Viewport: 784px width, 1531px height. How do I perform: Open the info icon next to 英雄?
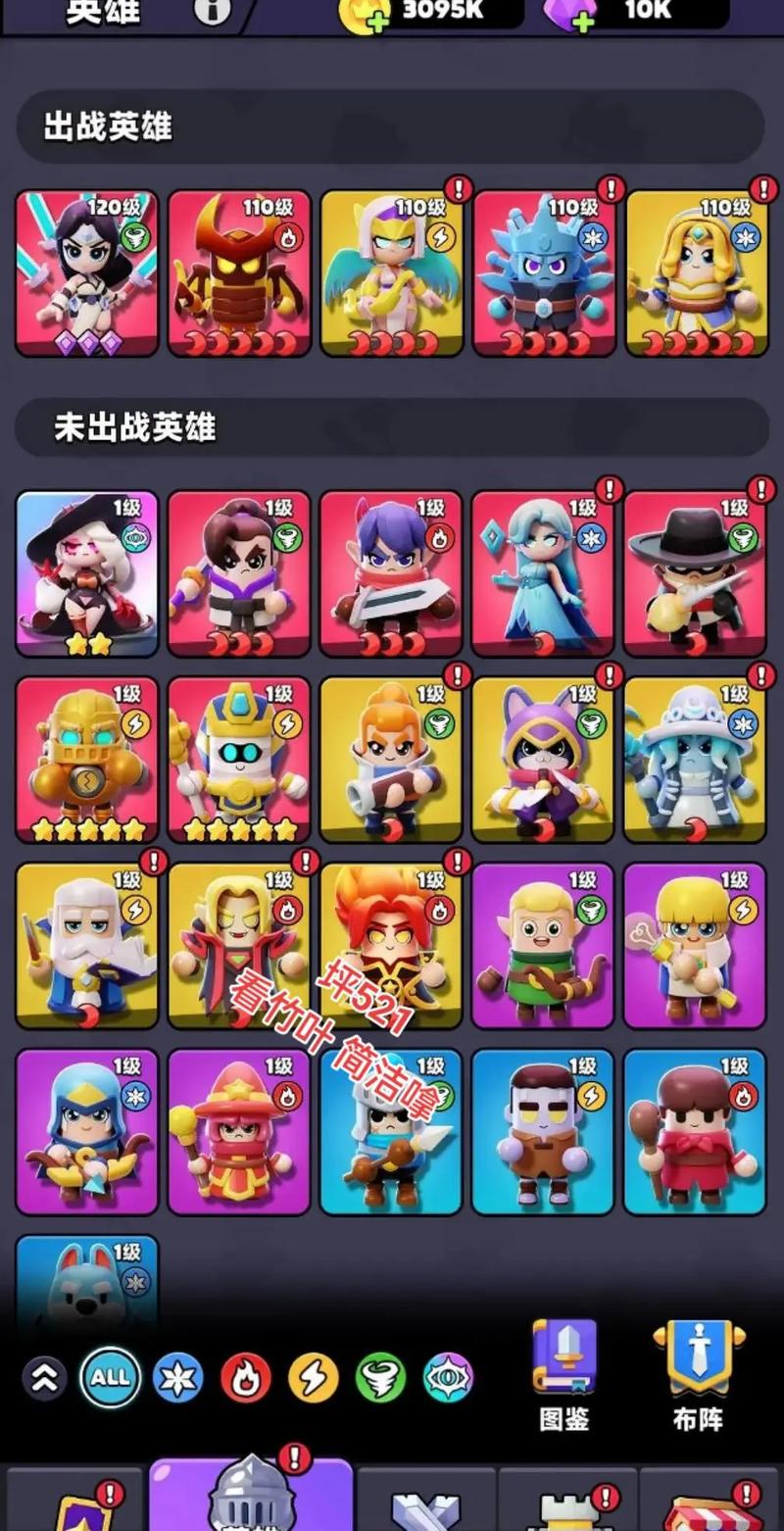[213, 10]
